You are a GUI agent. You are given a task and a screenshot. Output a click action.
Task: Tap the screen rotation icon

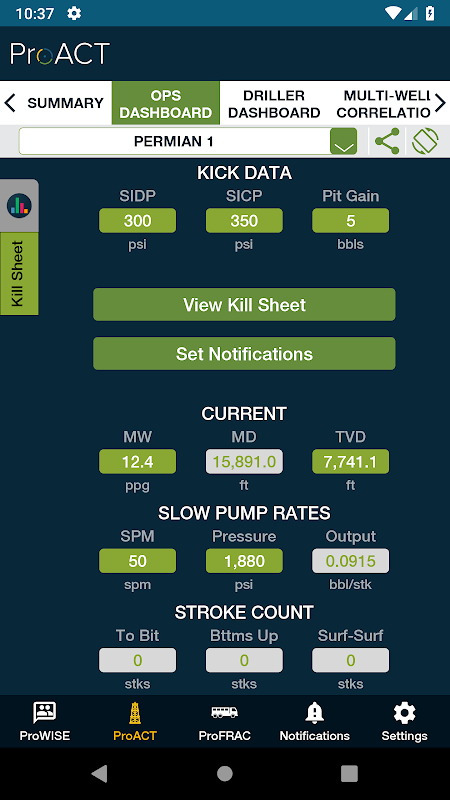(425, 141)
